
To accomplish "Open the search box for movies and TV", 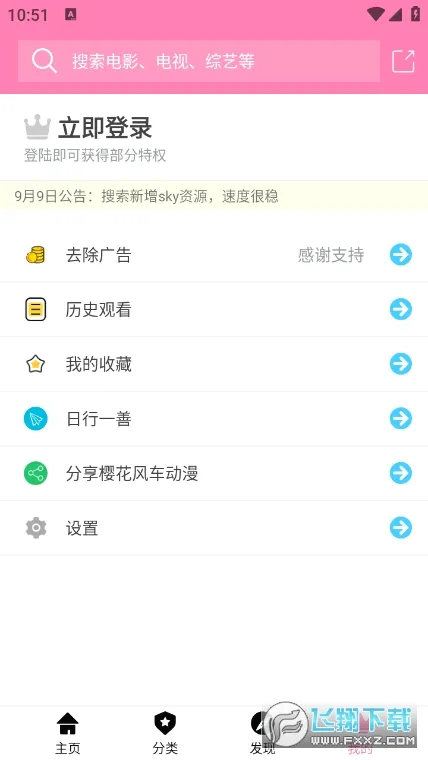I will (199, 61).
